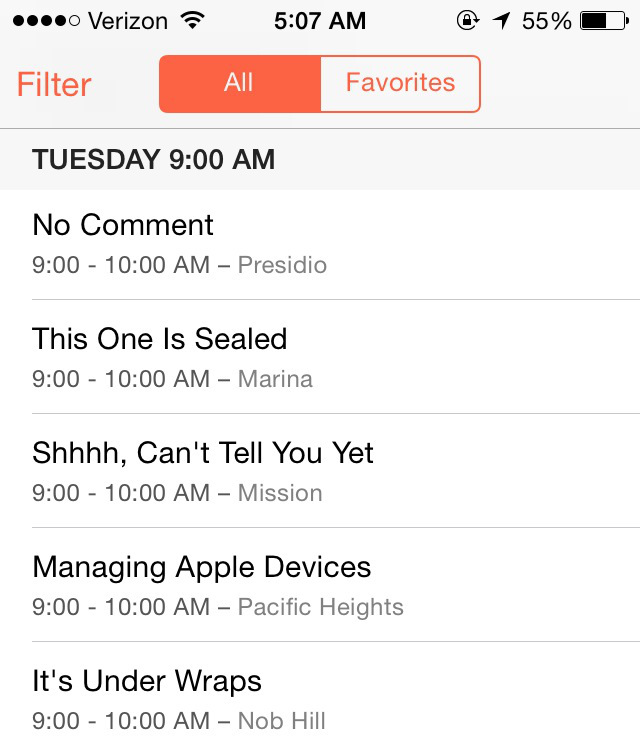View Shhhh, Can't Tell You Yet session
This screenshot has height=753, width=640.
pyautogui.click(x=320, y=471)
